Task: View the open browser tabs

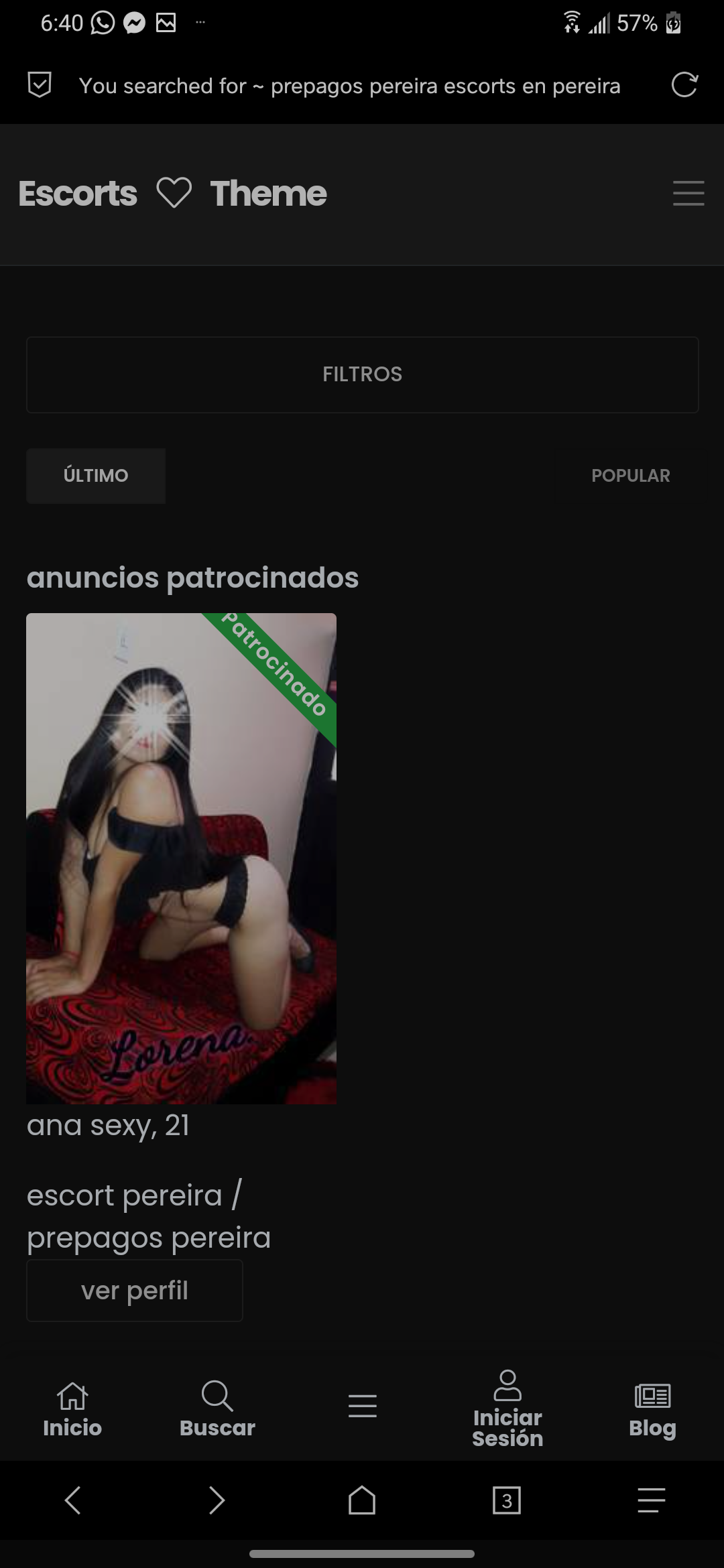Action: (x=507, y=1500)
